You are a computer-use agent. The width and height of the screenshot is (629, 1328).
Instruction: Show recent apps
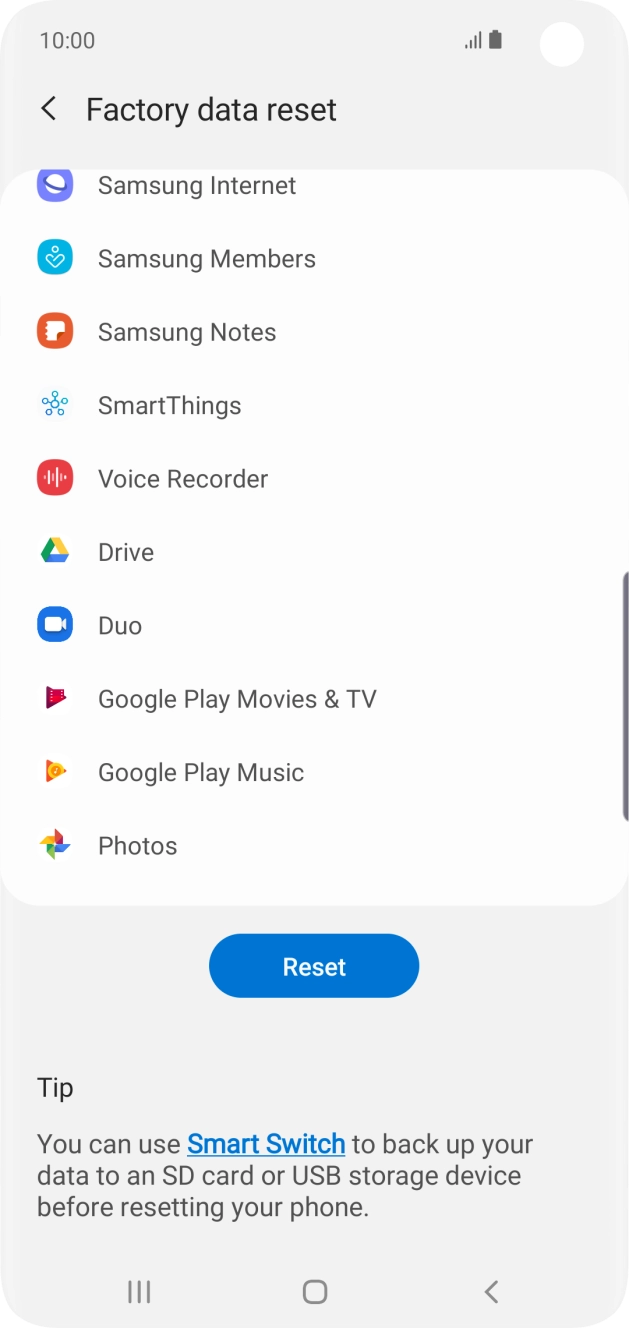coord(139,1292)
